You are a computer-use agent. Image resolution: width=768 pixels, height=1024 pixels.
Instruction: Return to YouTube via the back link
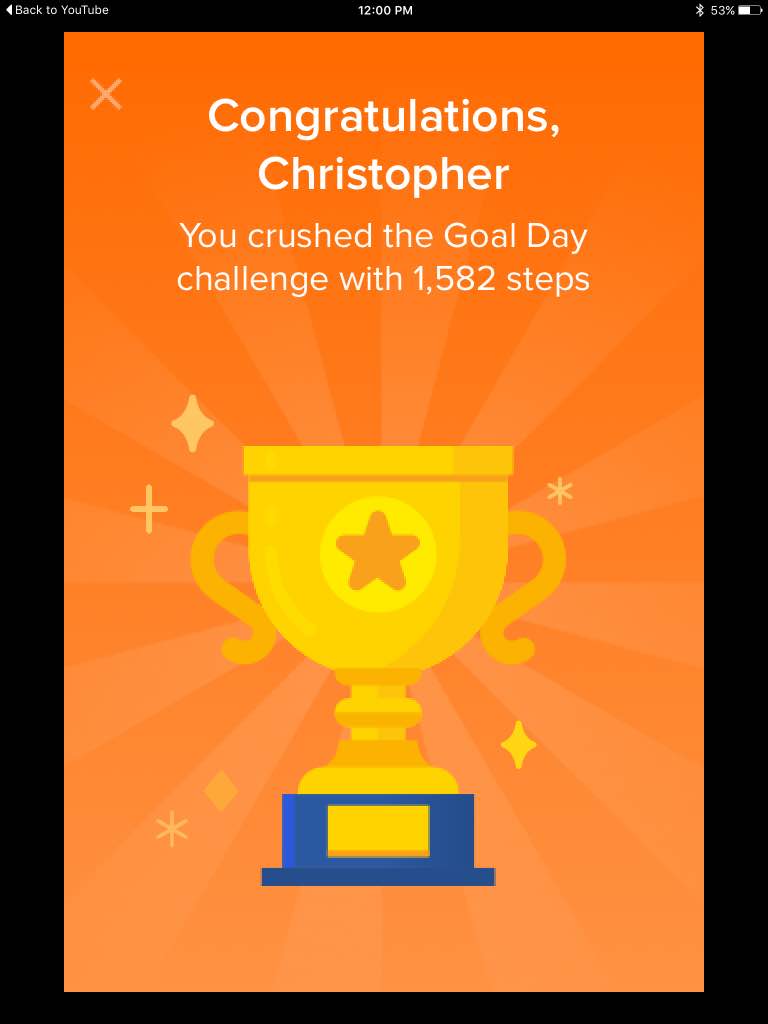click(57, 10)
